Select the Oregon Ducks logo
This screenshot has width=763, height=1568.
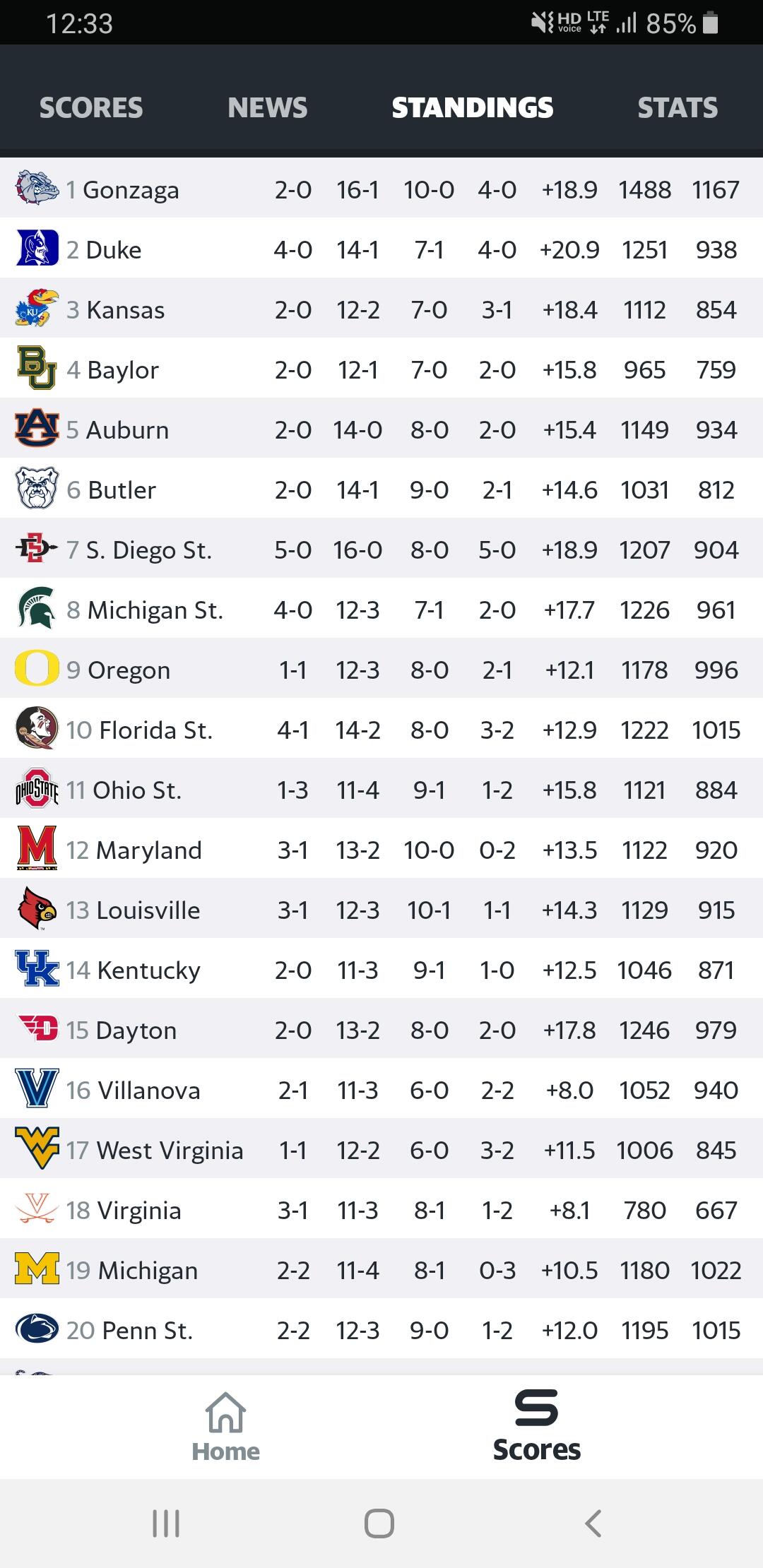click(34, 670)
